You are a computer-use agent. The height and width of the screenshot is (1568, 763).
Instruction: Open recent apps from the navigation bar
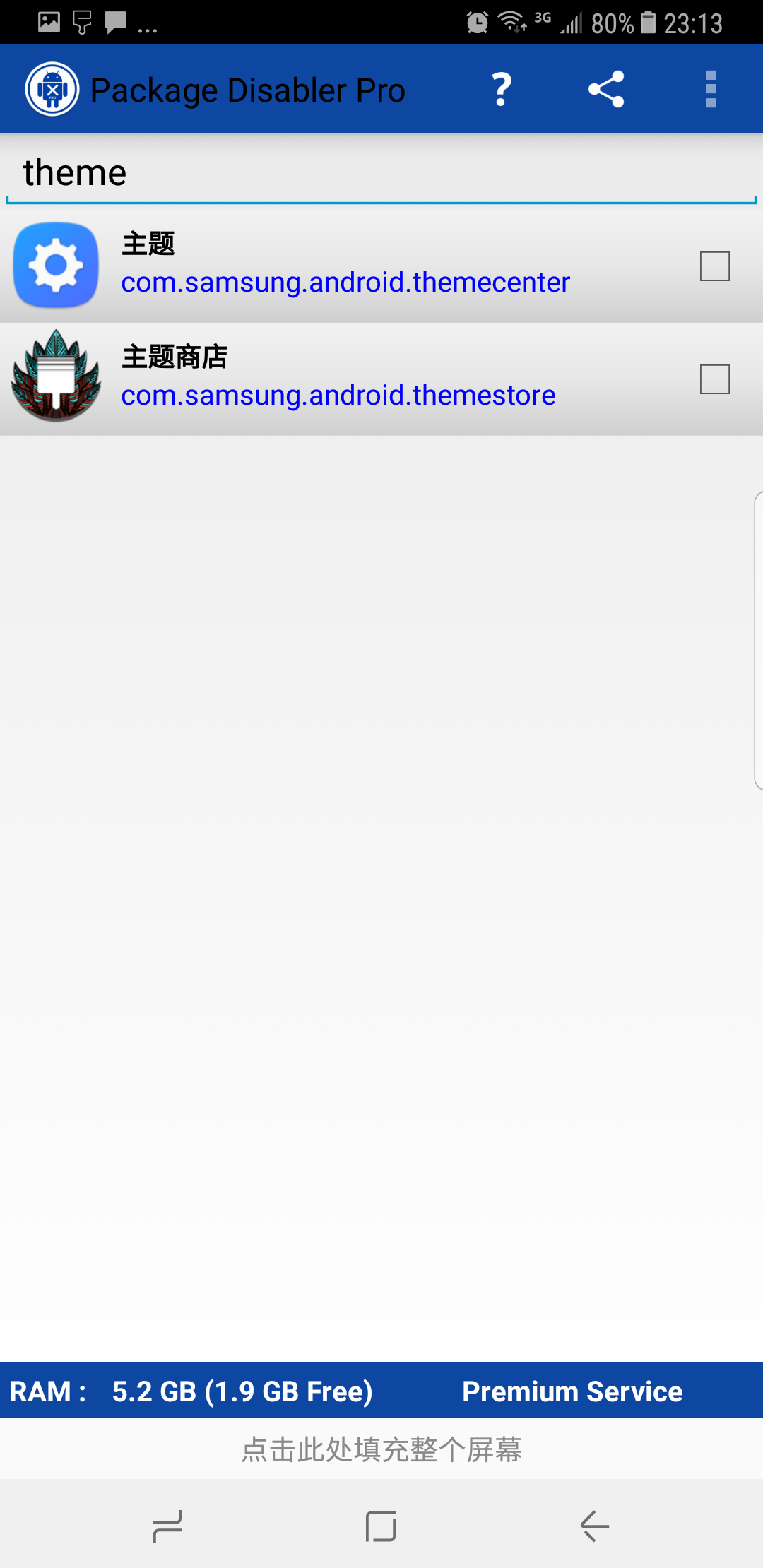(x=167, y=1526)
